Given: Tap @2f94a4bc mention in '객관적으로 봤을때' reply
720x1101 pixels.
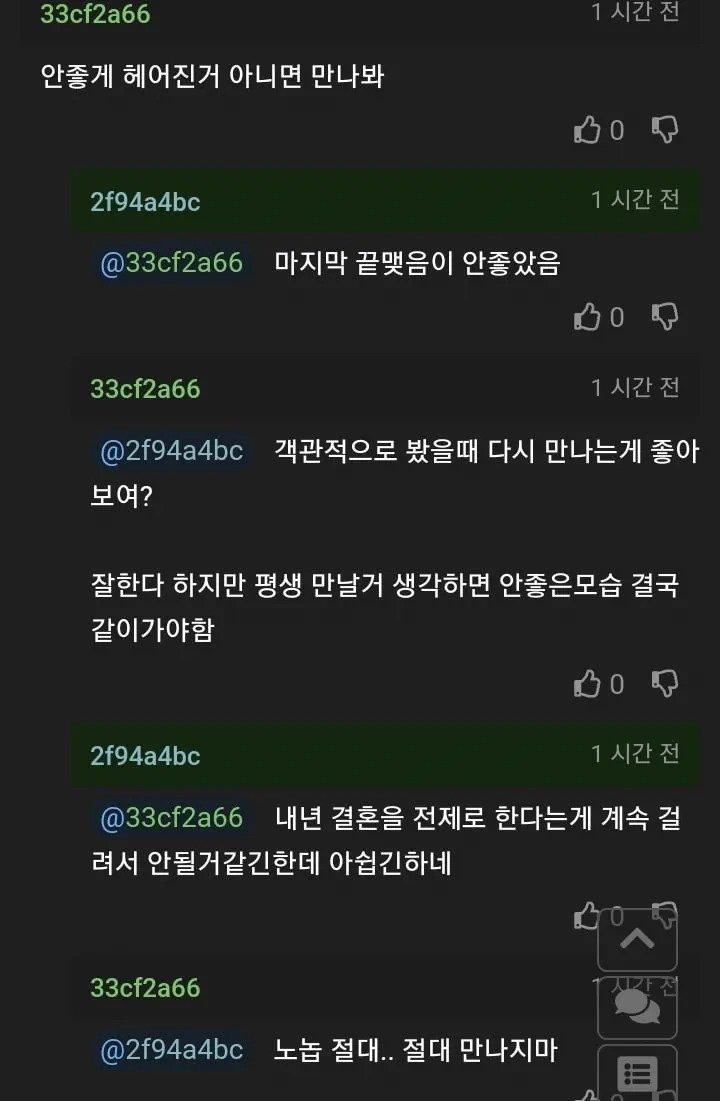Looking at the screenshot, I should coord(171,451).
